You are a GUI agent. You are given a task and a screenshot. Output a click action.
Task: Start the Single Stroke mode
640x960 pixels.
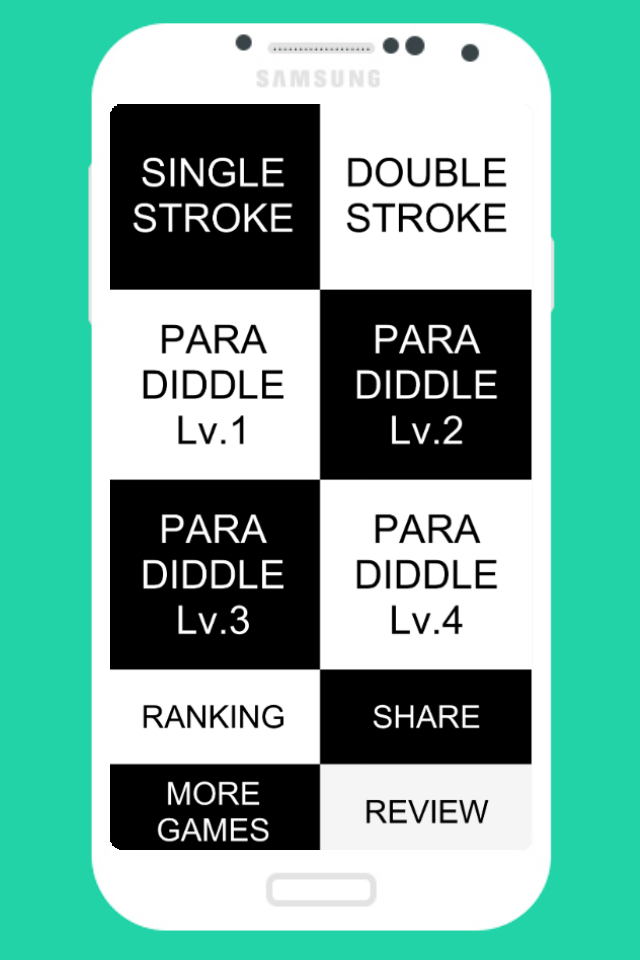(214, 196)
